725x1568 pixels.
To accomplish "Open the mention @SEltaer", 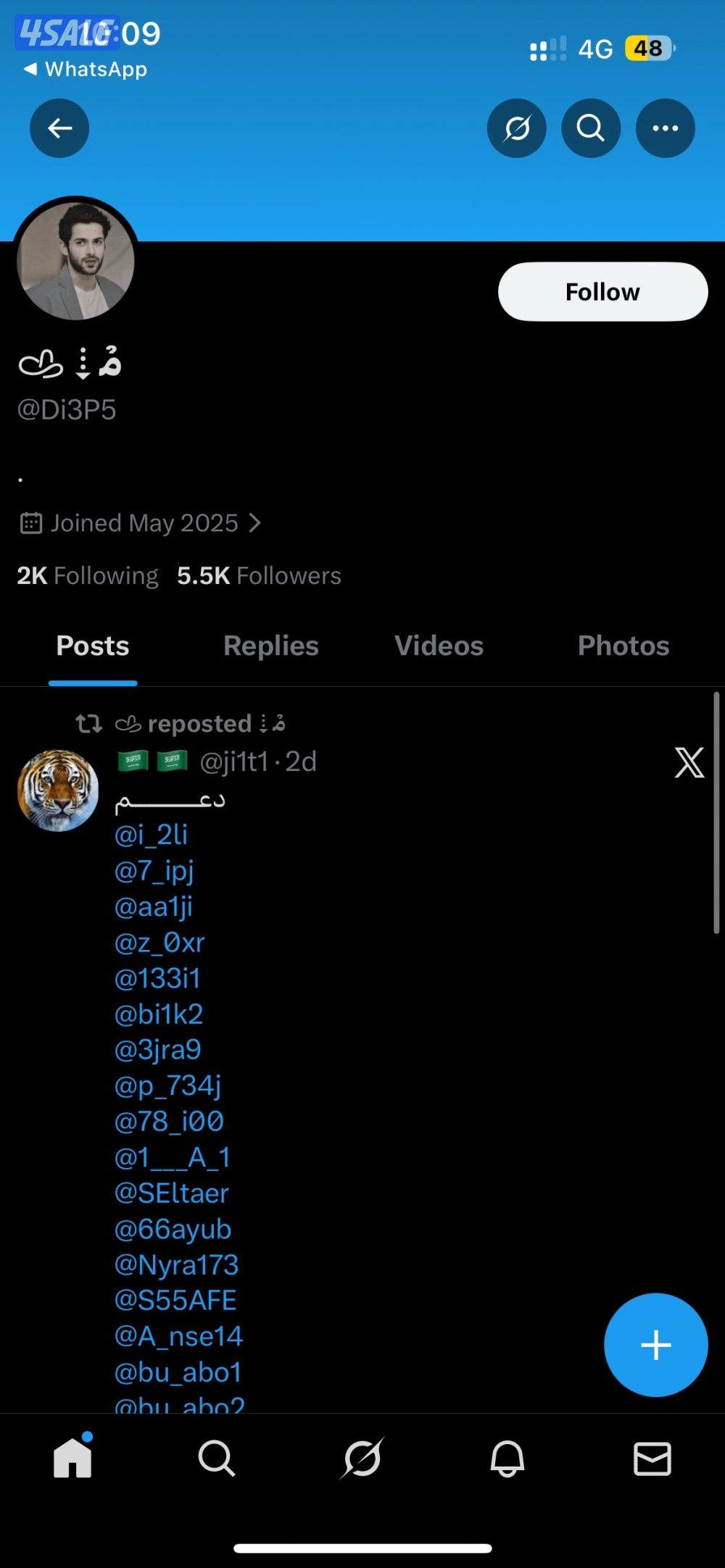I will point(172,1193).
